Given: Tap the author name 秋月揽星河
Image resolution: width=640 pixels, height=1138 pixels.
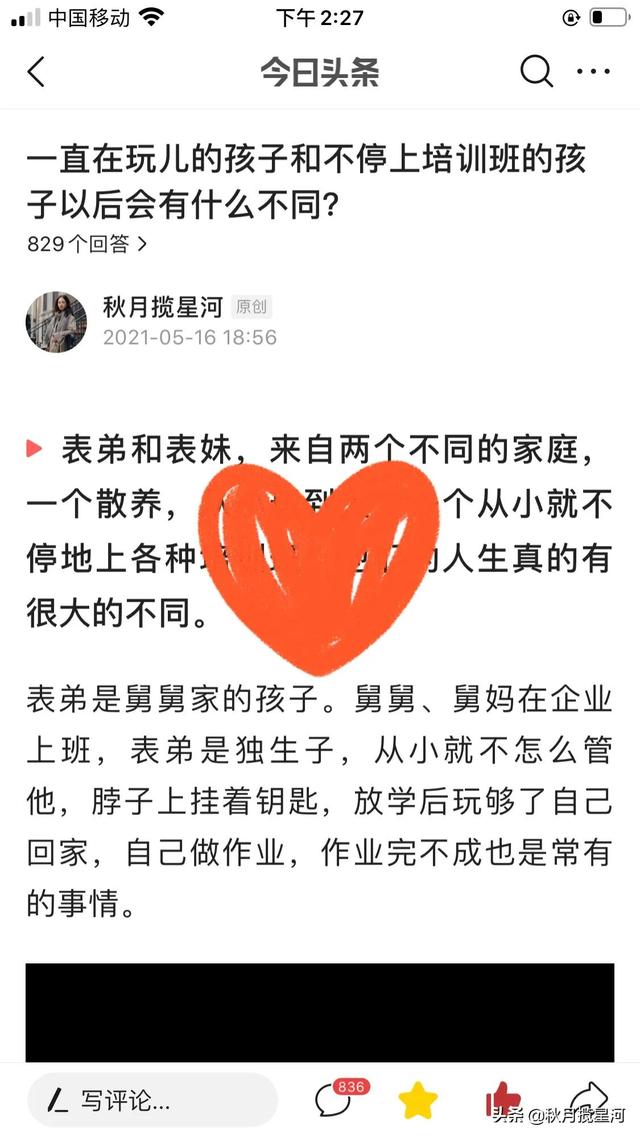Looking at the screenshot, I should (162, 307).
